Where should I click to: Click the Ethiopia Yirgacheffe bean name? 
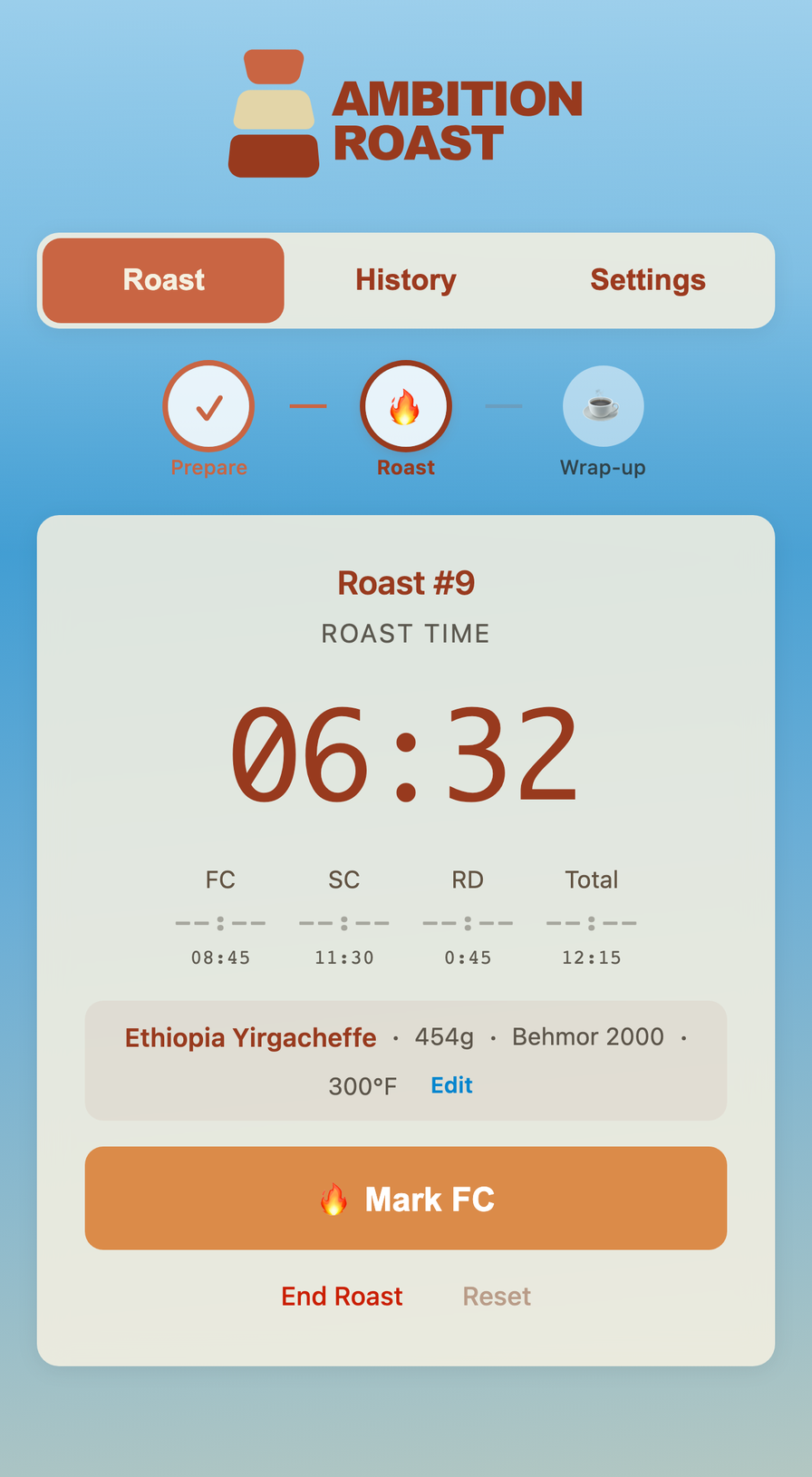coord(250,1037)
